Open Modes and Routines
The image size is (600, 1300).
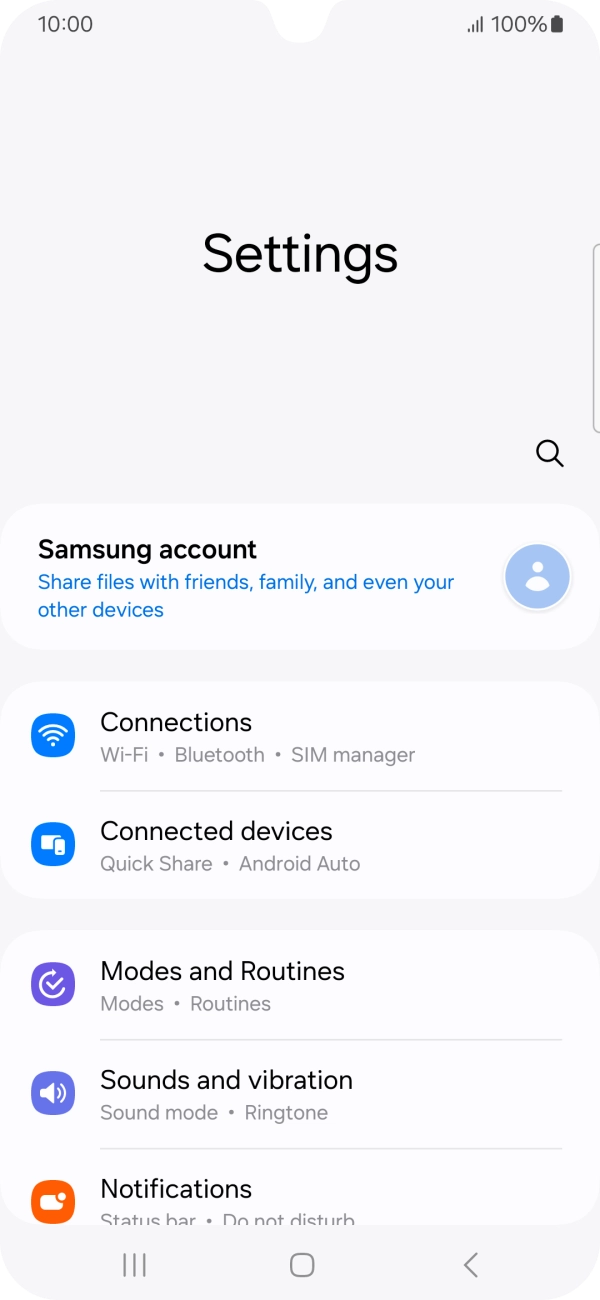(300, 986)
